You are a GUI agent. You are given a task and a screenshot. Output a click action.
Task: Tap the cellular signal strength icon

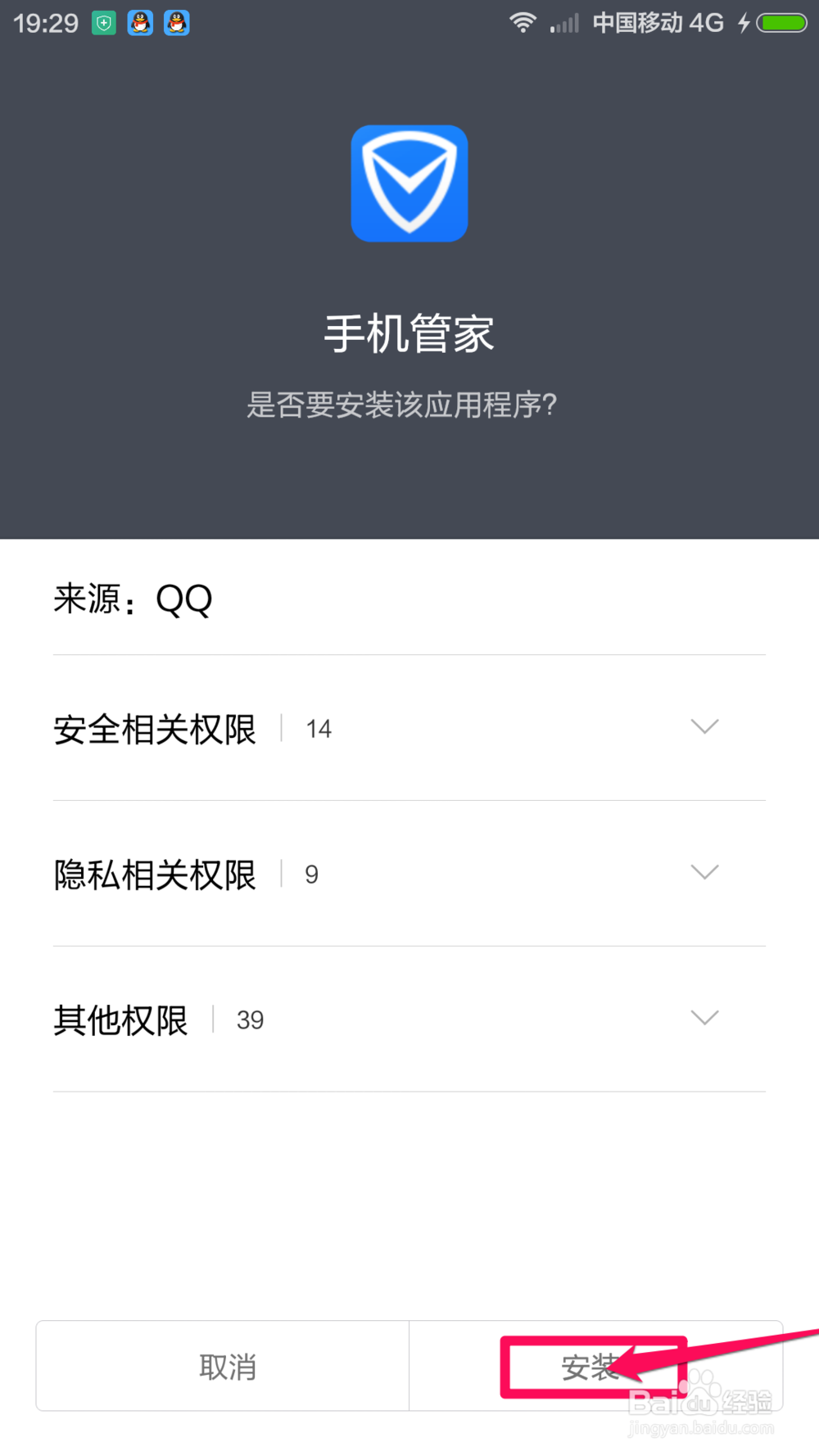click(565, 23)
